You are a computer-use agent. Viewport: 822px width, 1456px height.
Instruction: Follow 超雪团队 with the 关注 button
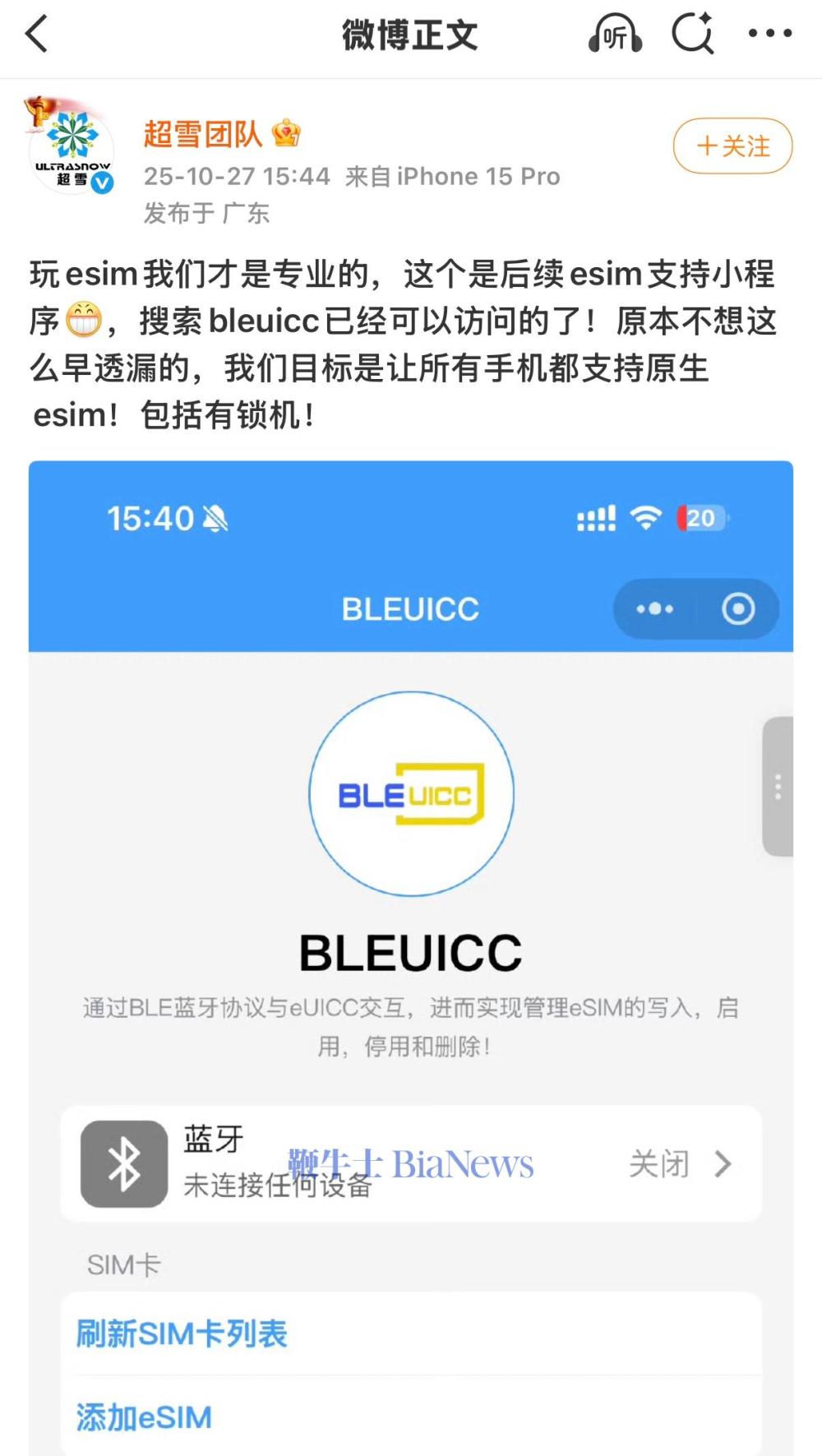[732, 146]
